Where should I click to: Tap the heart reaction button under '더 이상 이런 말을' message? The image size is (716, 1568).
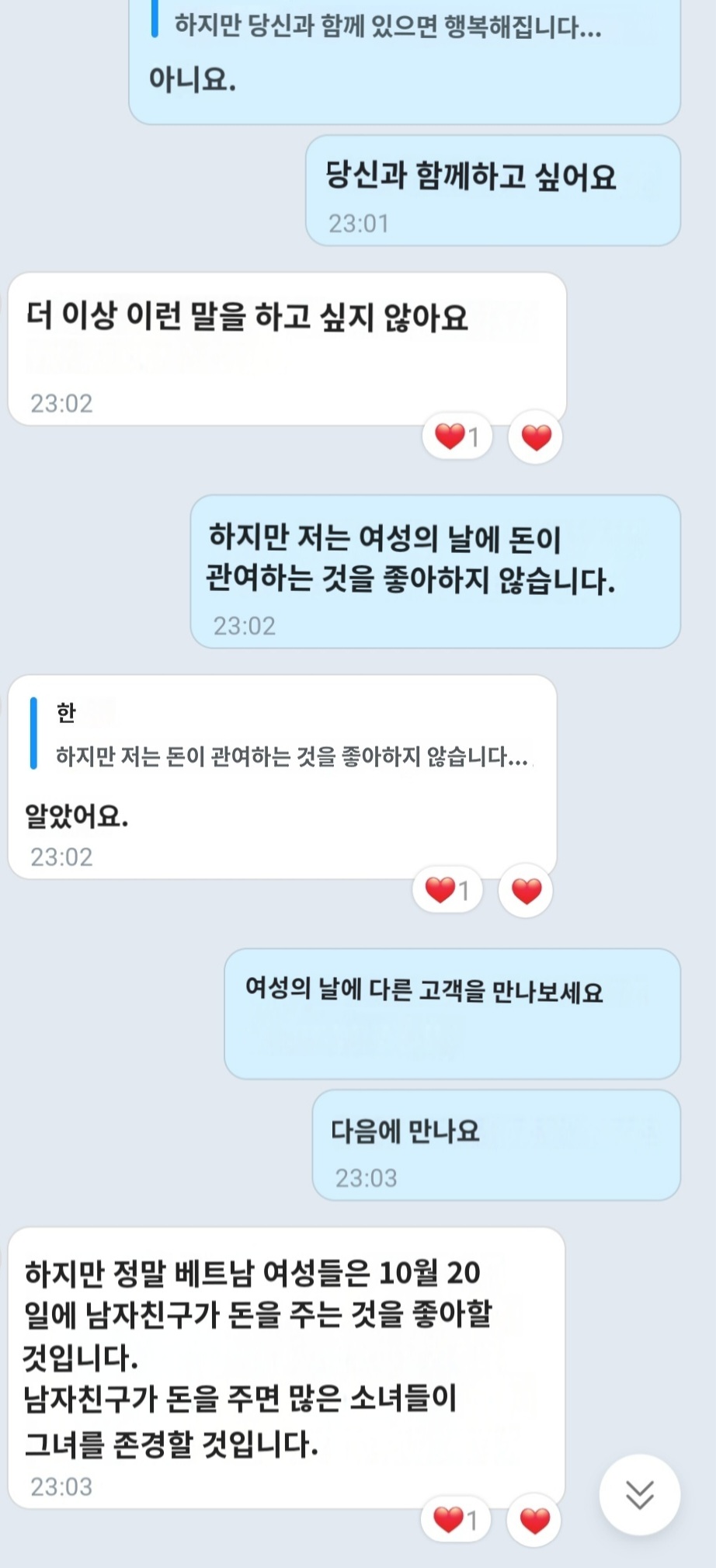point(535,437)
